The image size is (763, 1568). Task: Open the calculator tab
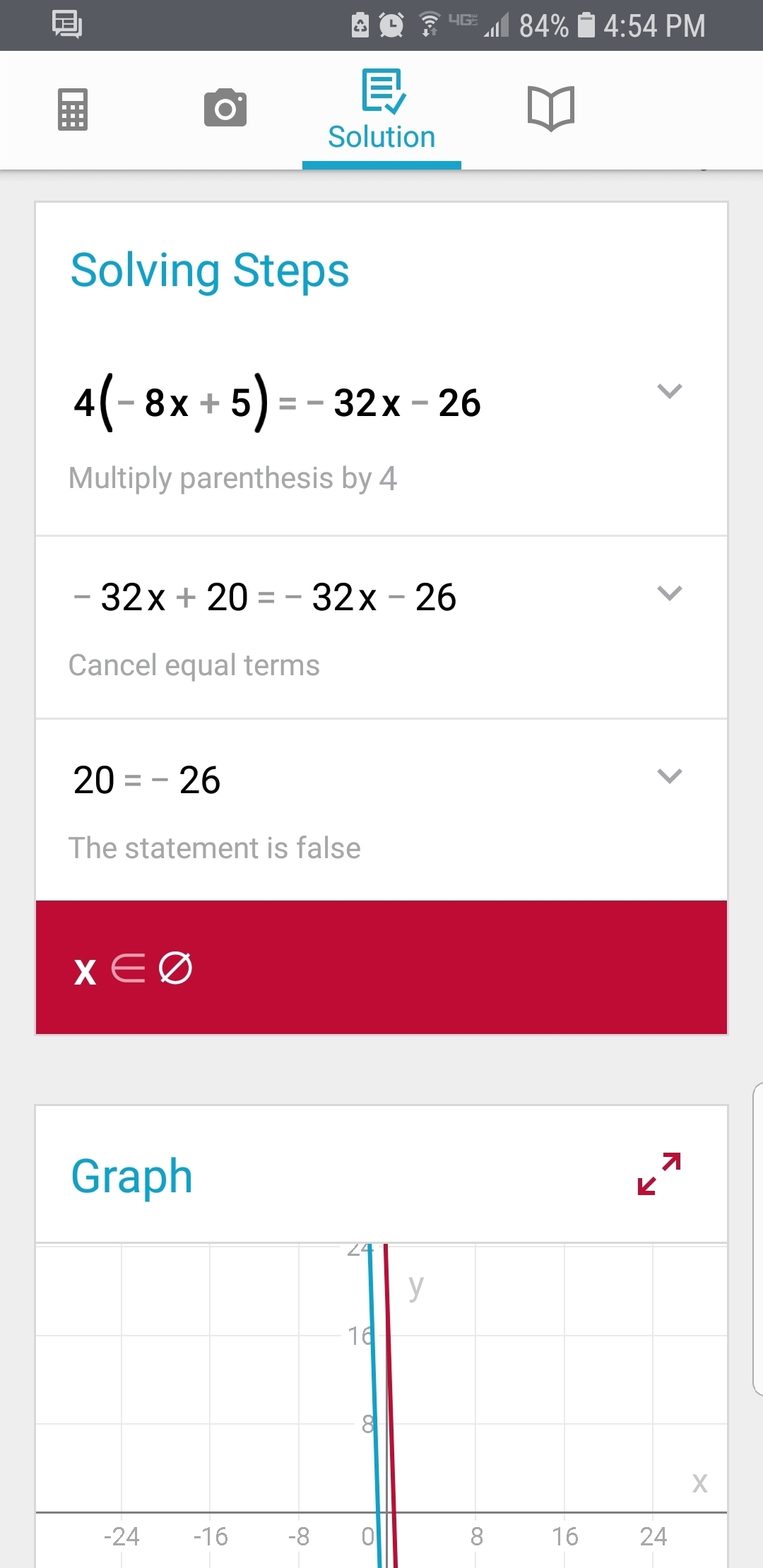[72, 109]
